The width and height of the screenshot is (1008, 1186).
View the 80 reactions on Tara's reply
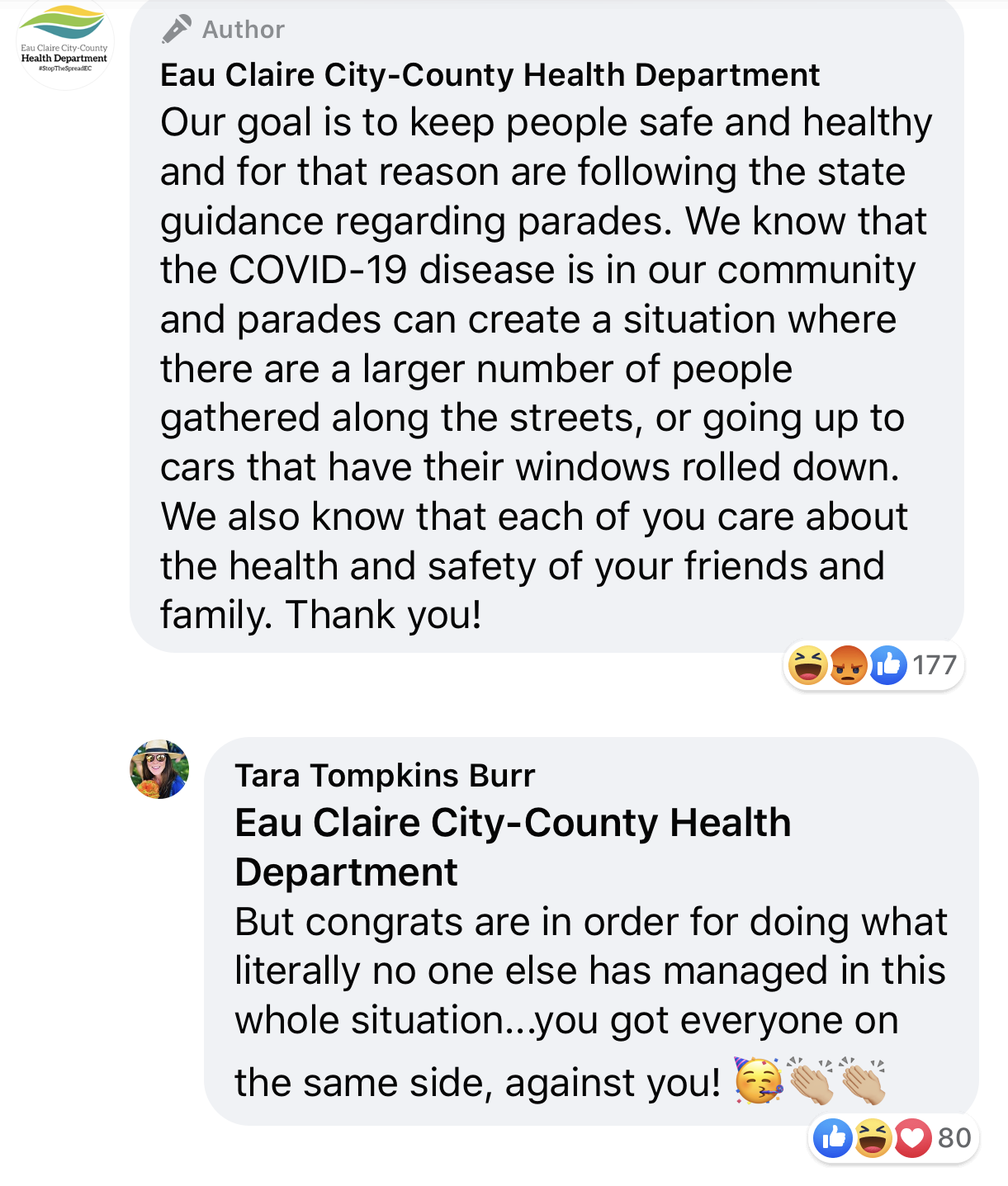click(x=894, y=1138)
